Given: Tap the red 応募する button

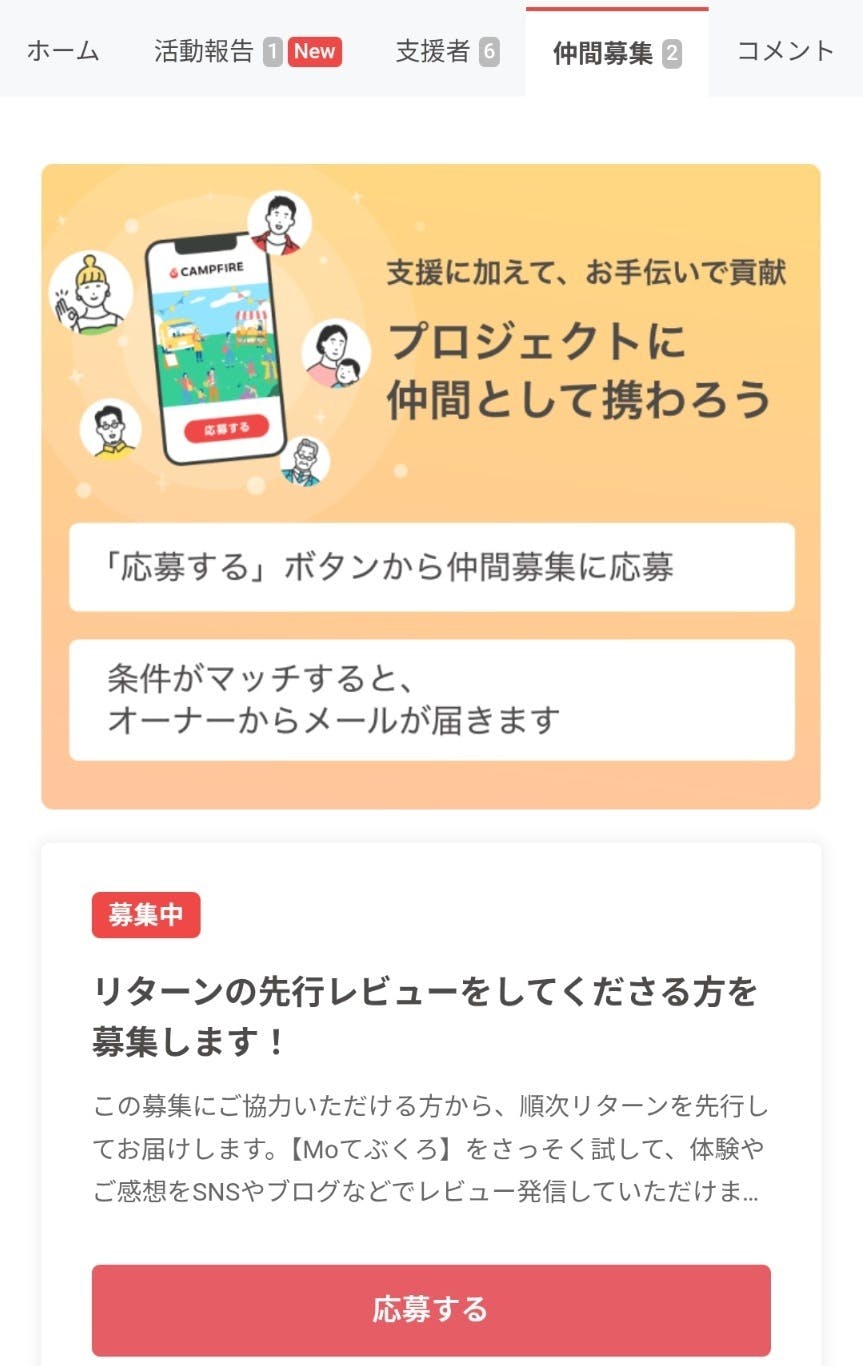Looking at the screenshot, I should point(431,1309).
